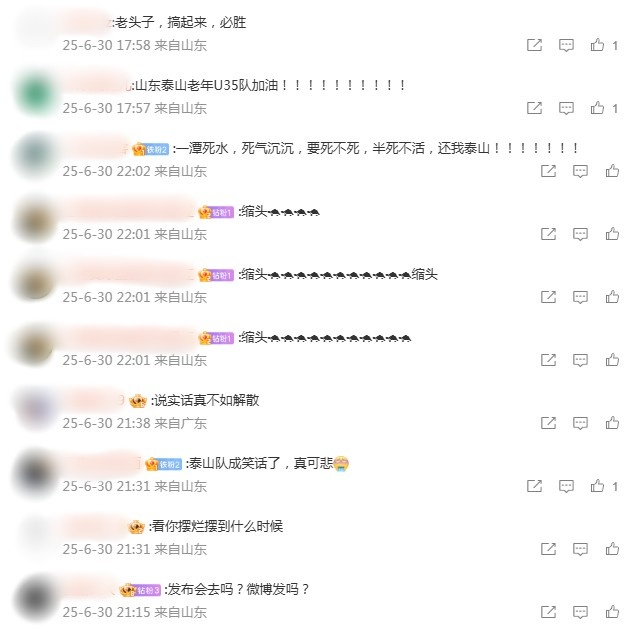Reply to the '山东泰山老年U35队加油' comment

[x=566, y=108]
